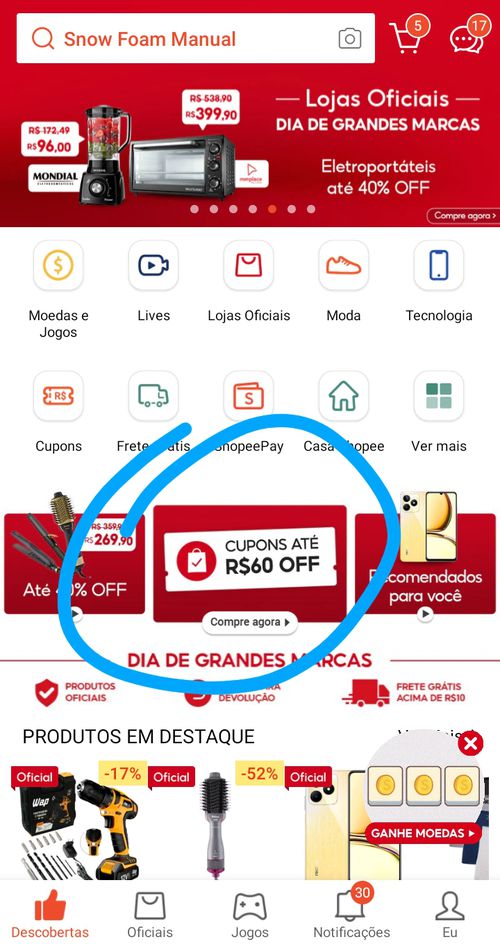
Task: Open the shopping cart
Action: click(x=406, y=37)
